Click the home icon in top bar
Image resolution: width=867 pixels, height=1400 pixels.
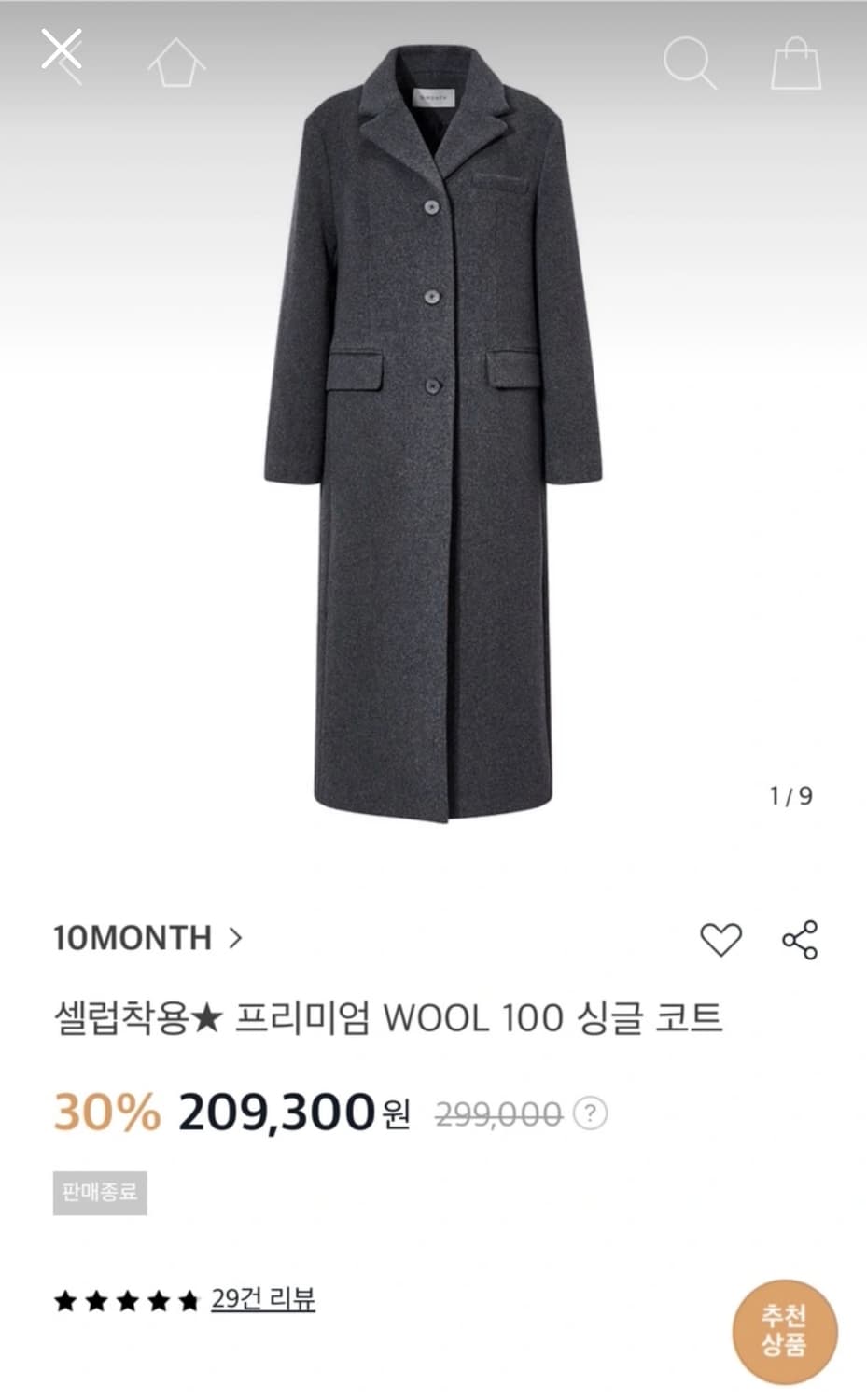[x=176, y=61]
